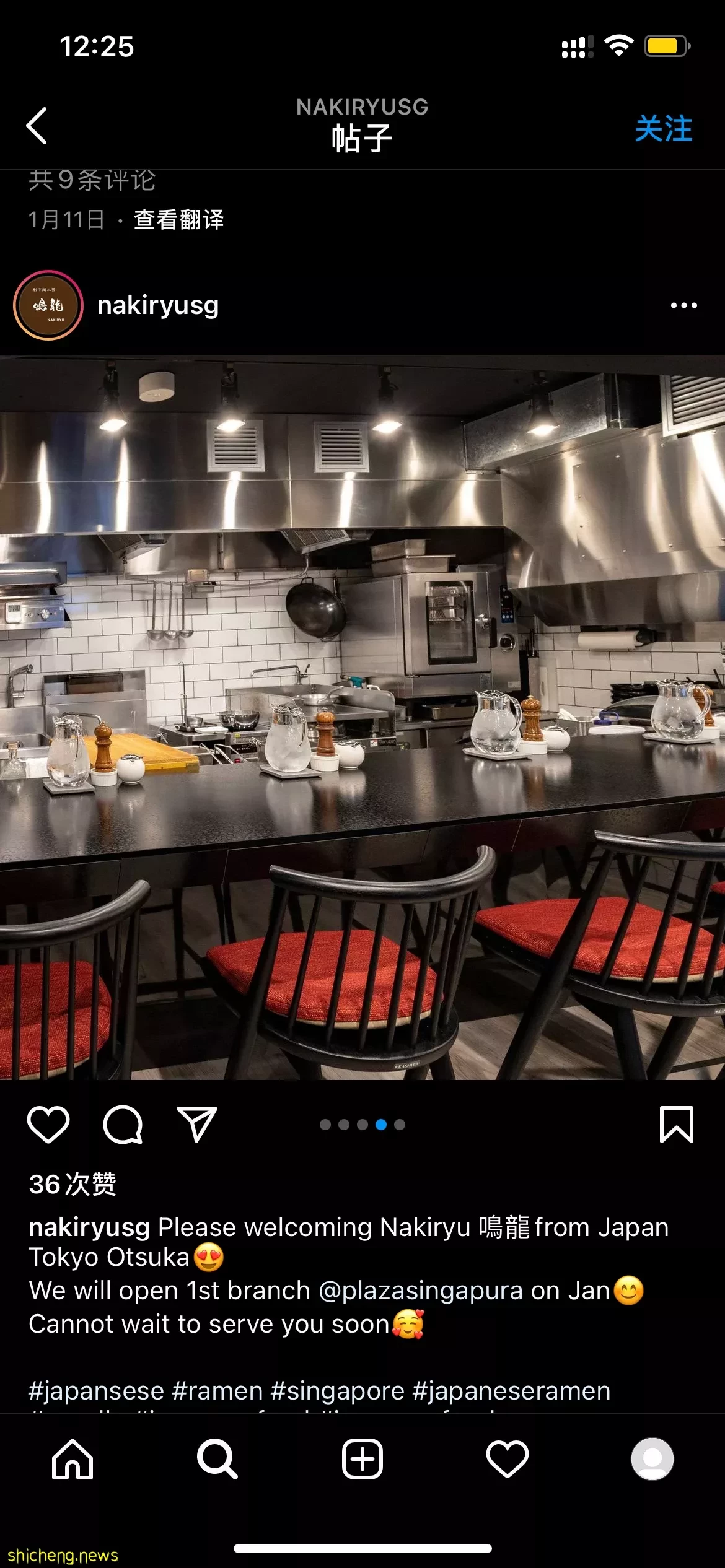Viewport: 725px width, 1568px height.
Task: Go back using the top-left arrow
Action: tap(37, 126)
